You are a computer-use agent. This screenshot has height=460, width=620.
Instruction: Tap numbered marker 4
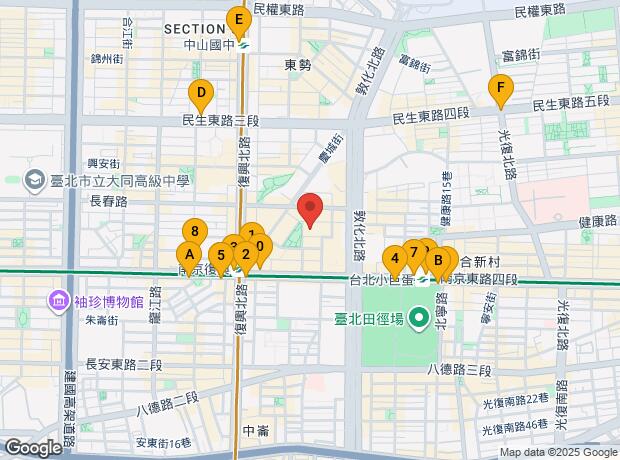[395, 260]
